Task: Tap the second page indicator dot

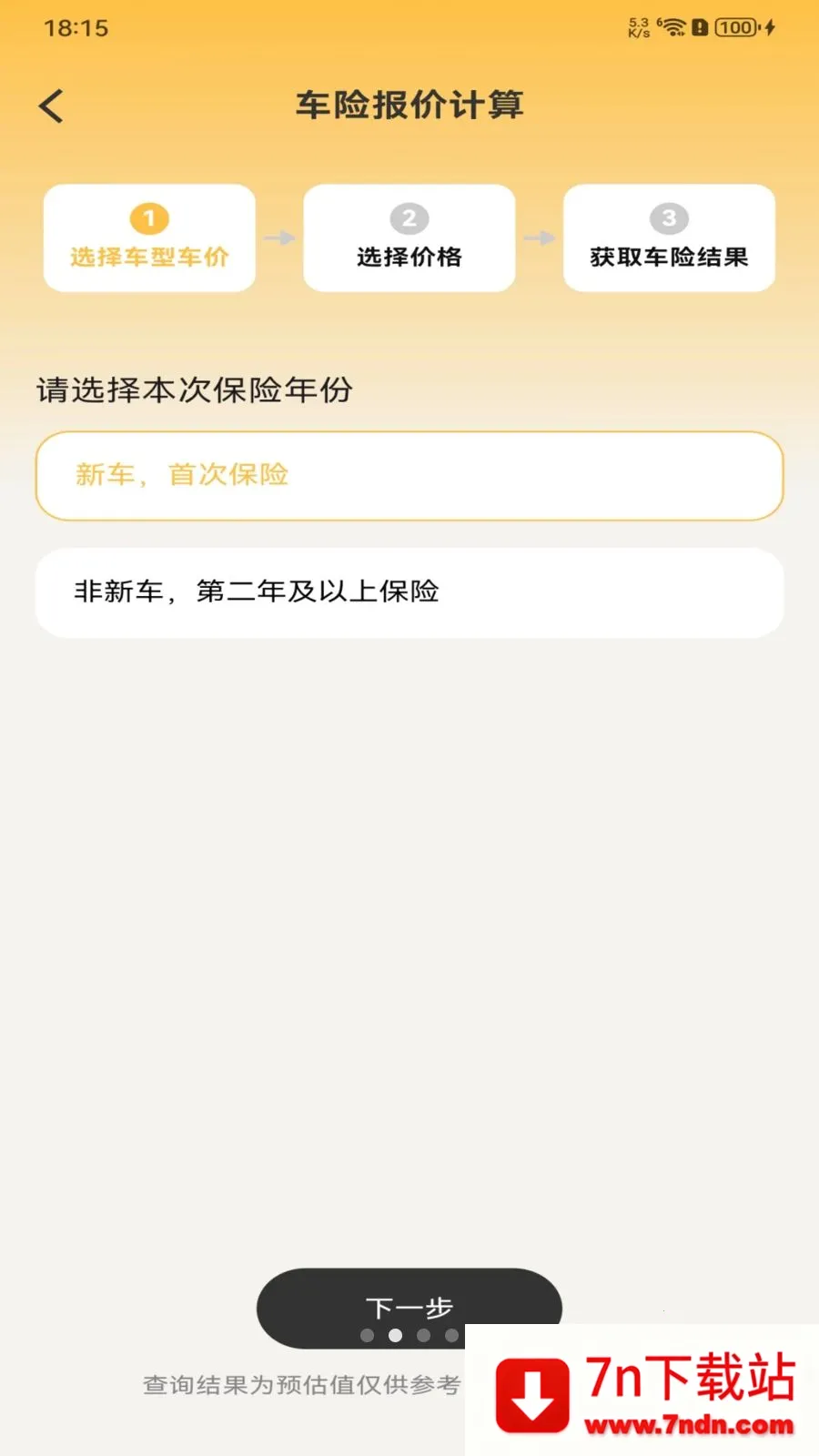Action: pos(395,1335)
